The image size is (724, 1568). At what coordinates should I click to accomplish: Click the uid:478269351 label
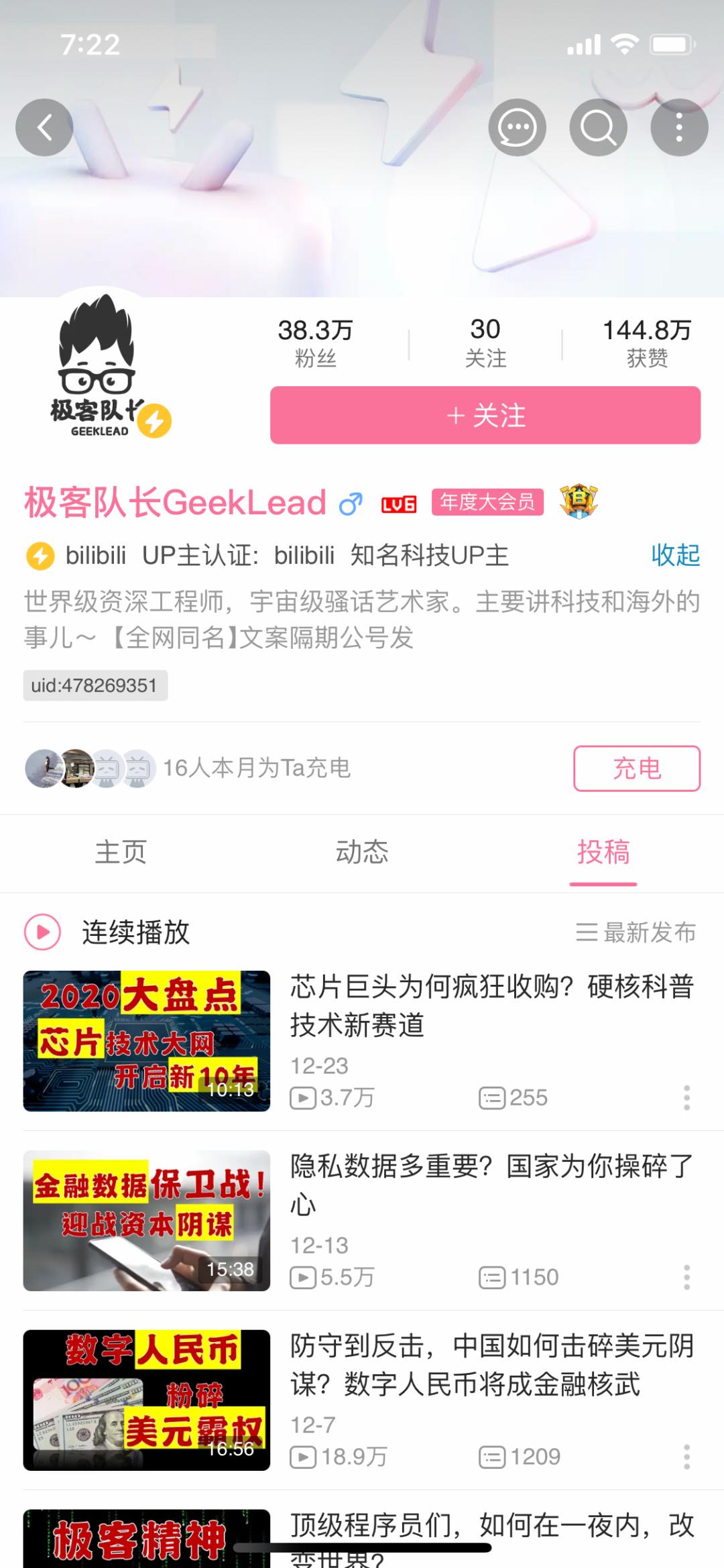[95, 685]
